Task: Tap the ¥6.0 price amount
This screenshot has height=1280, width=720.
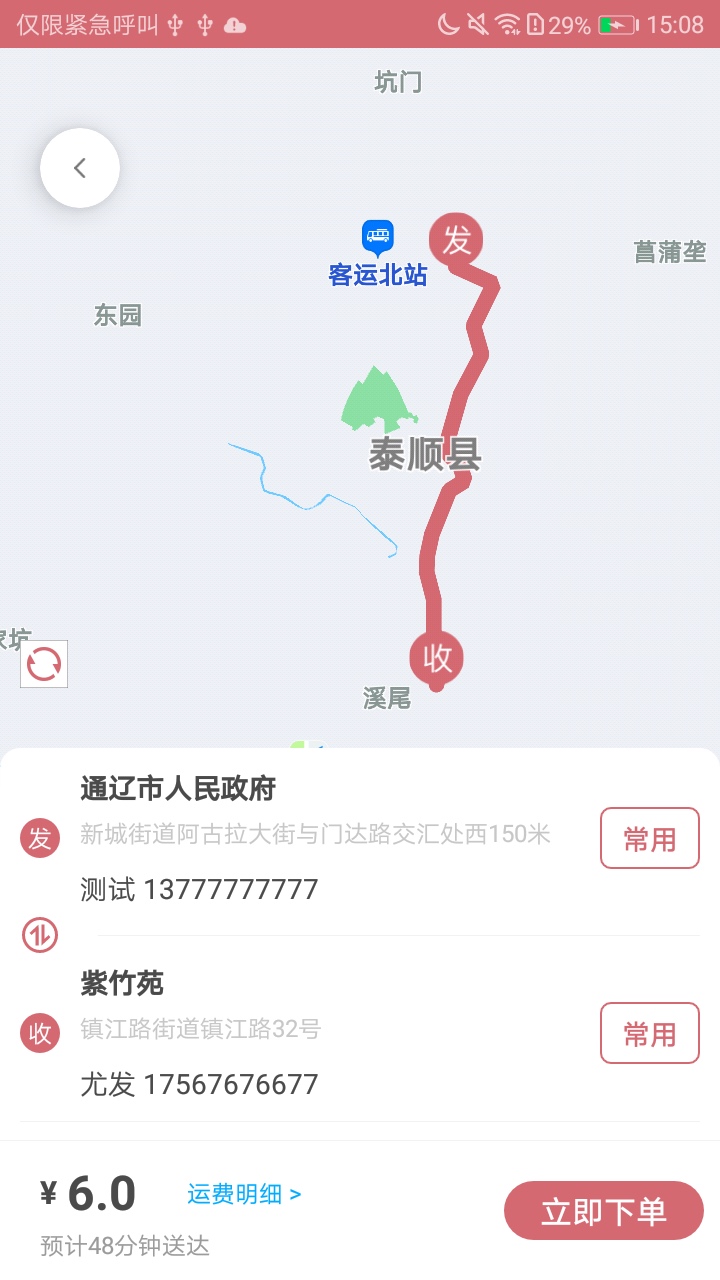Action: point(90,1192)
